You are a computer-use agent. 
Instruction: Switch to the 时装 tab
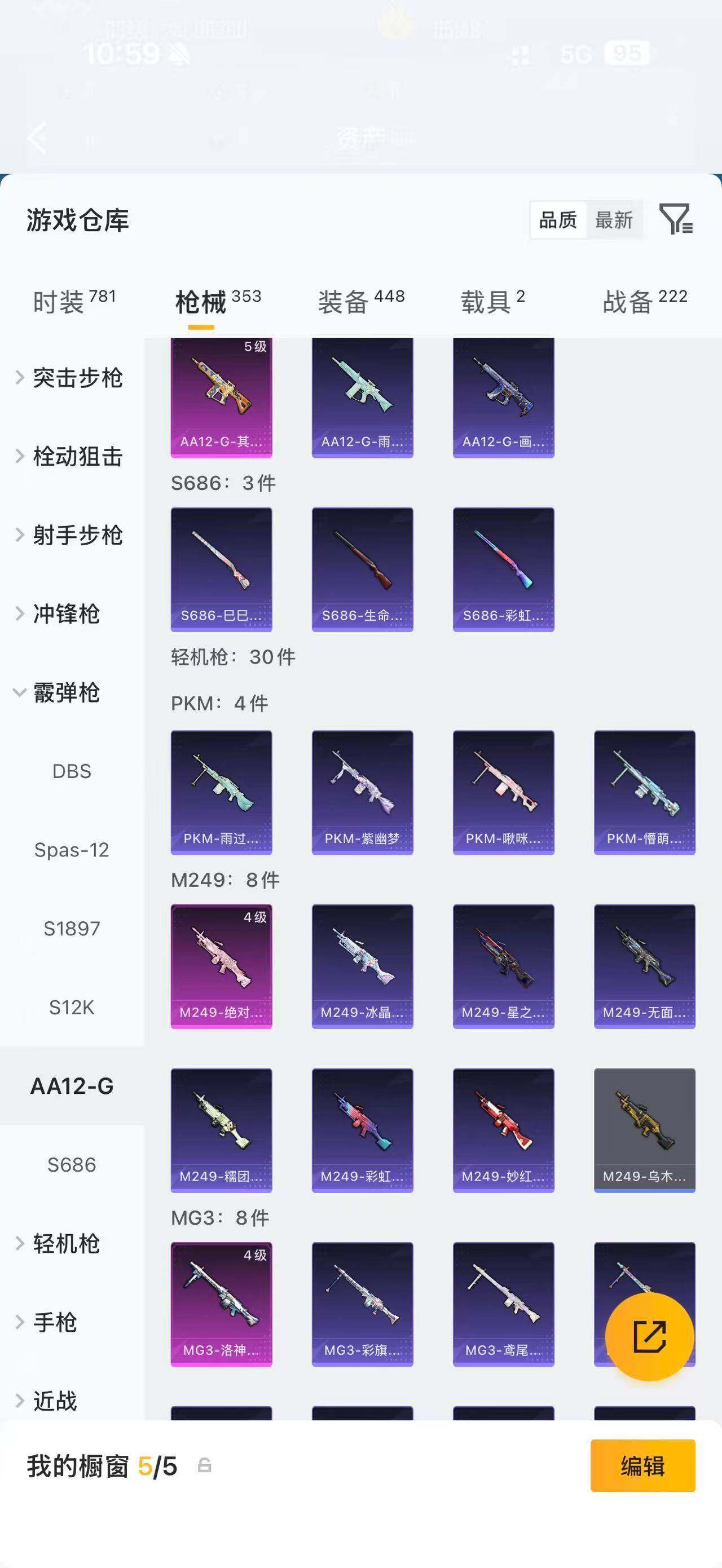coord(74,301)
